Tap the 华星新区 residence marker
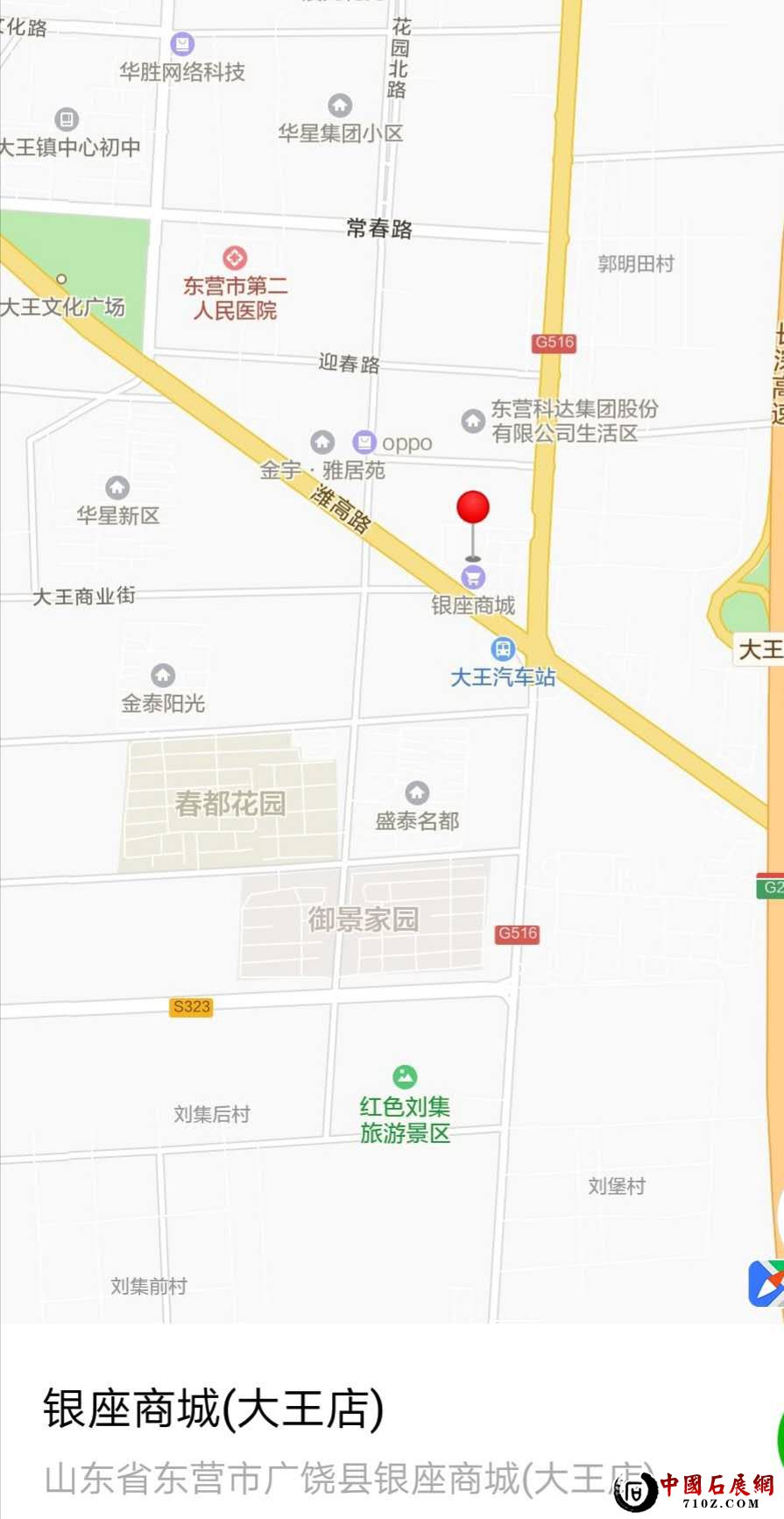 tap(117, 487)
